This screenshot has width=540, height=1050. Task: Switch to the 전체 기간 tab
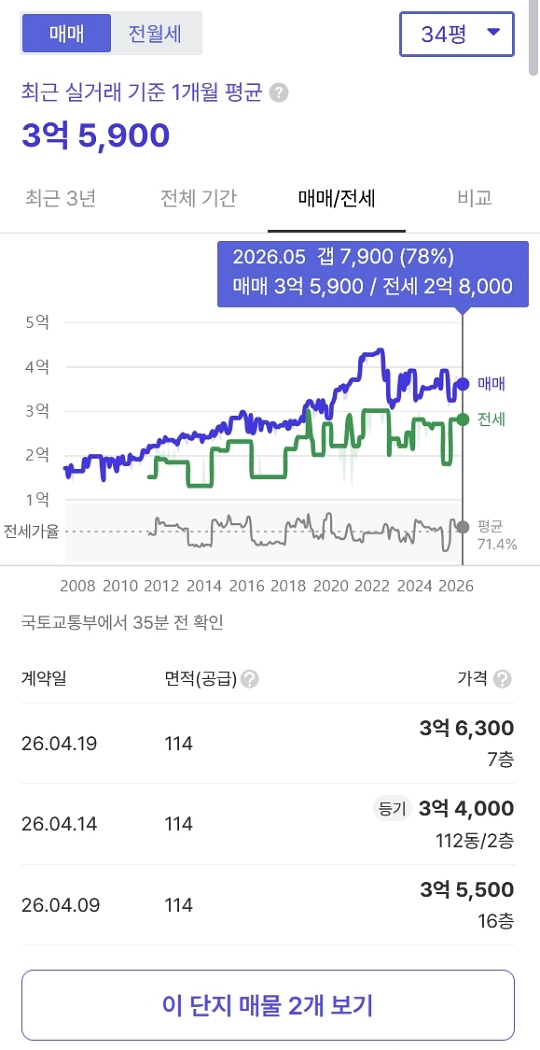coord(198,198)
